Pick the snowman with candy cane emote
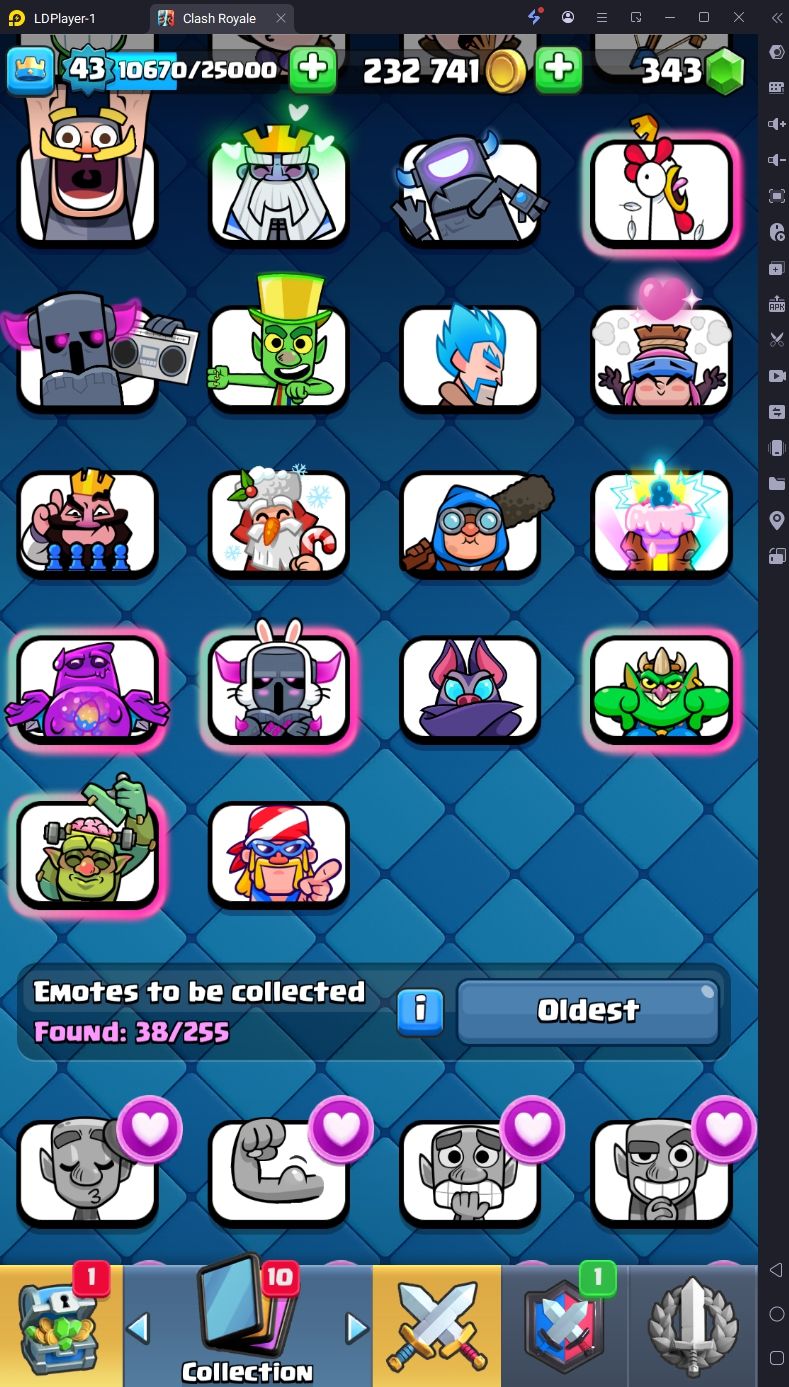The image size is (789, 1387). [x=279, y=522]
